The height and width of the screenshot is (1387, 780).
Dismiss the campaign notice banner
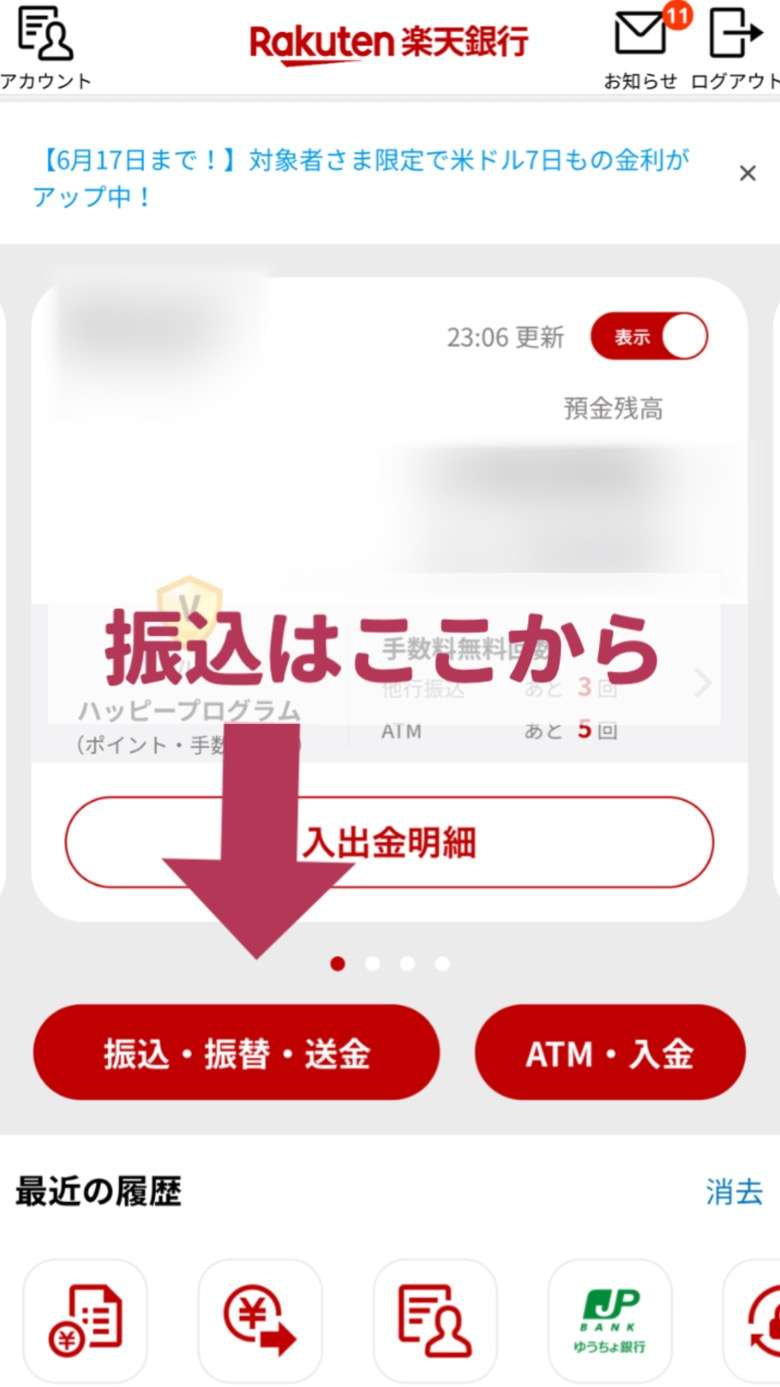click(747, 174)
